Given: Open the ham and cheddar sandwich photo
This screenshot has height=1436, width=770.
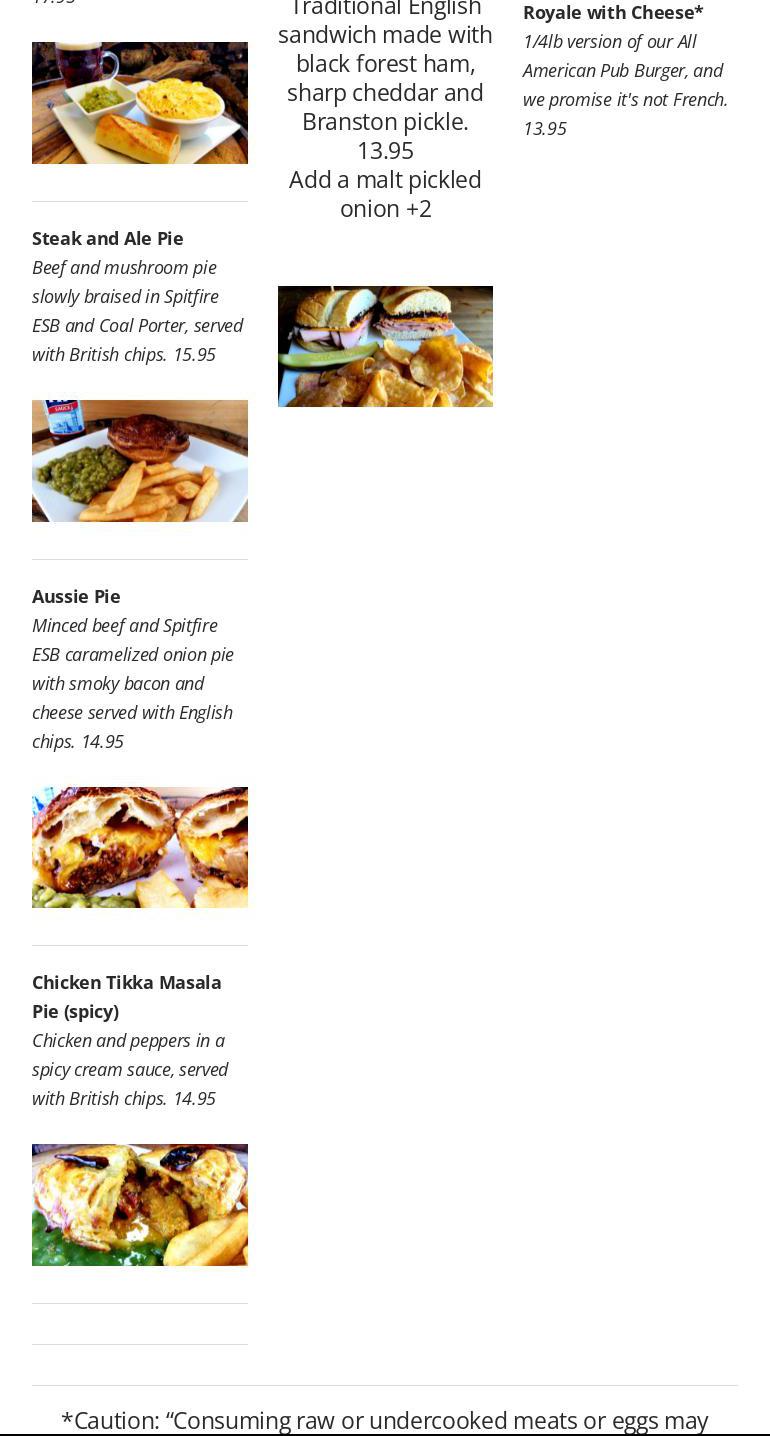Looking at the screenshot, I should (385, 346).
